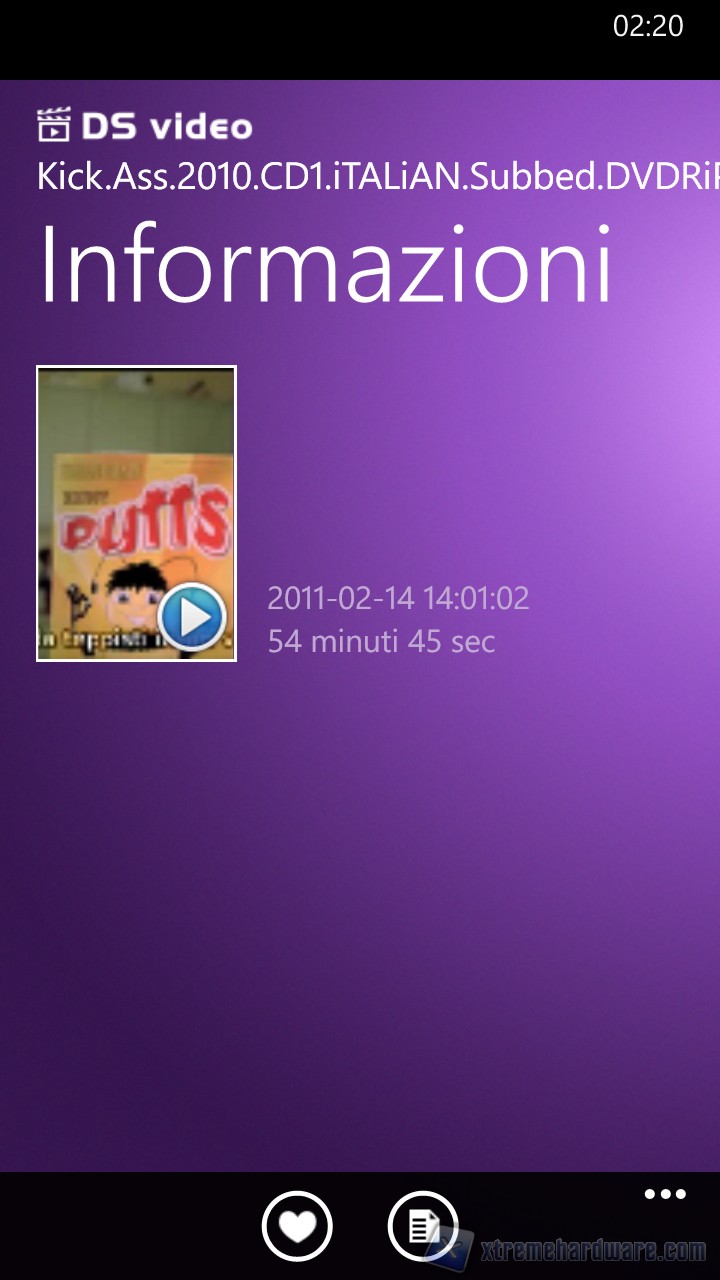Image resolution: width=720 pixels, height=1280 pixels.
Task: Expand the app bar overflow menu
Action: (x=665, y=1194)
